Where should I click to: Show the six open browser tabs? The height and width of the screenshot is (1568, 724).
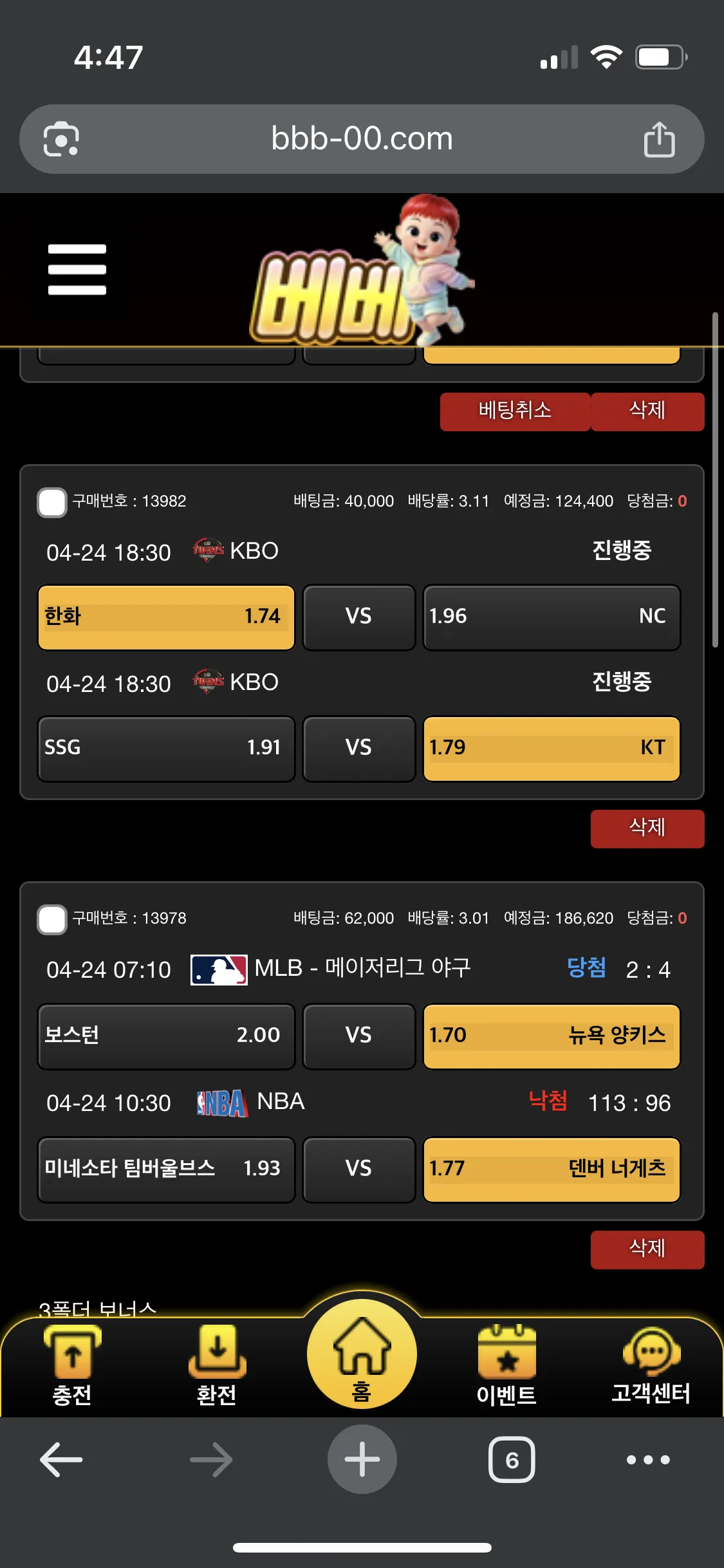pyautogui.click(x=512, y=1459)
